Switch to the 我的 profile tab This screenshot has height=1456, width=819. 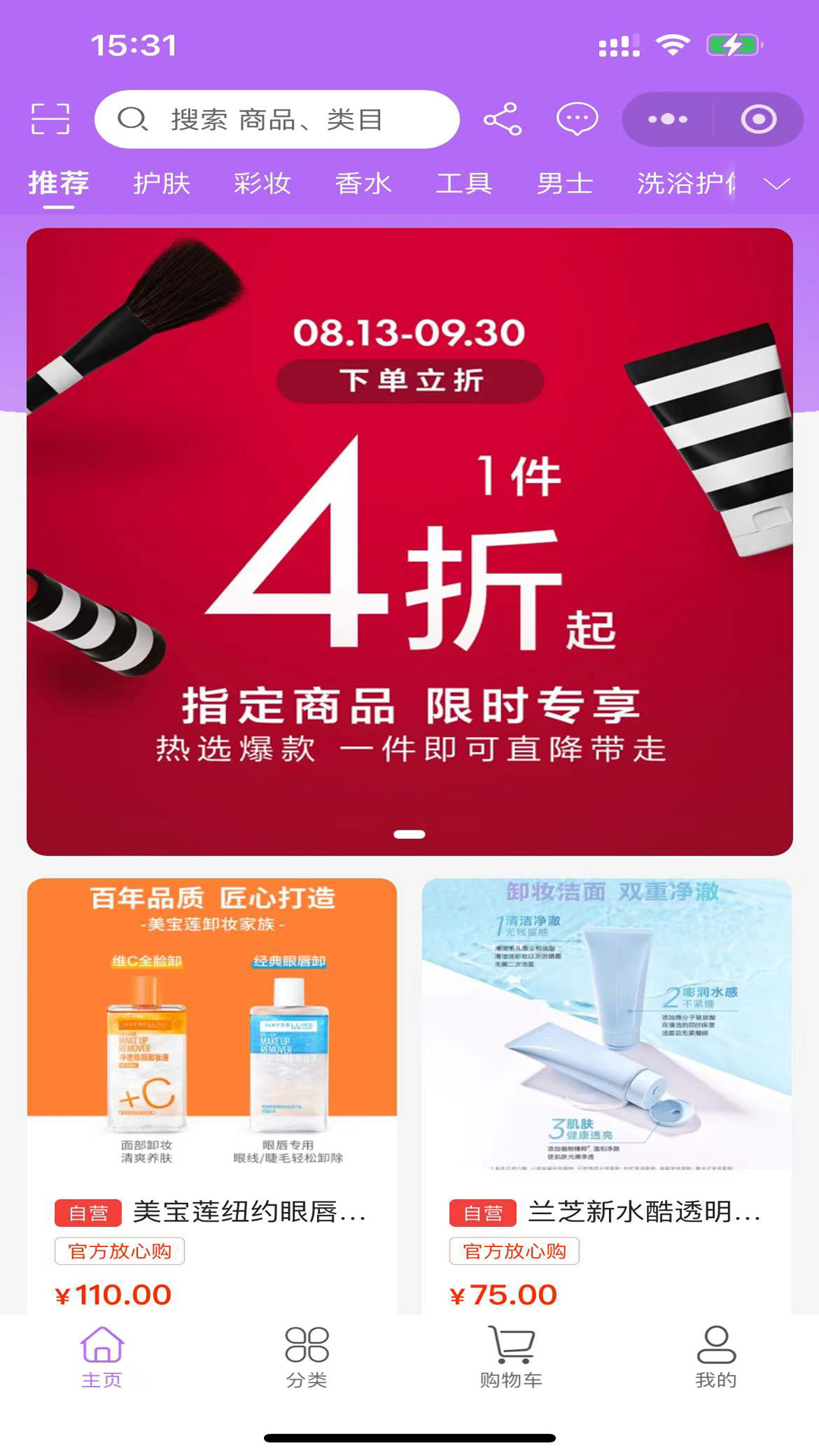tap(716, 1357)
